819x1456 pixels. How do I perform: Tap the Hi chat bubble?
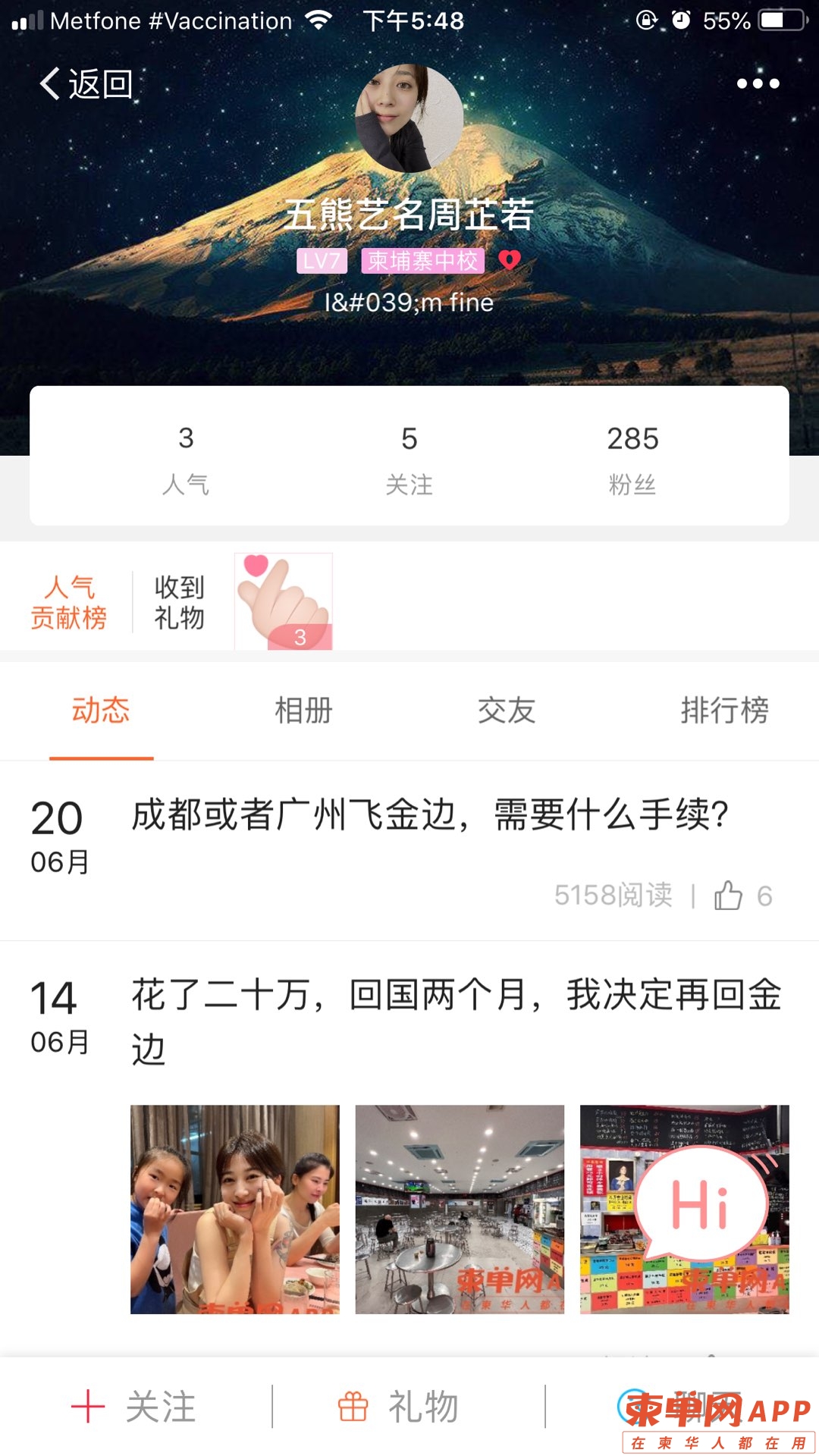(x=701, y=1204)
